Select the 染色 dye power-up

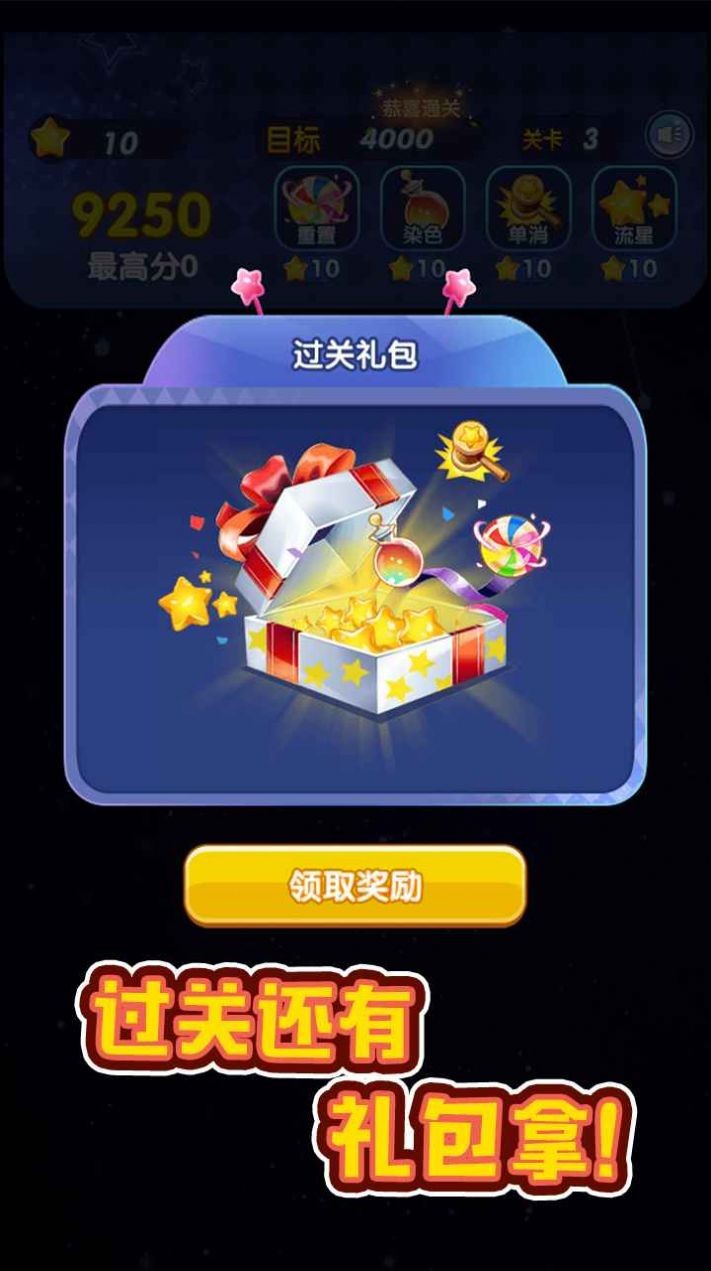[422, 208]
